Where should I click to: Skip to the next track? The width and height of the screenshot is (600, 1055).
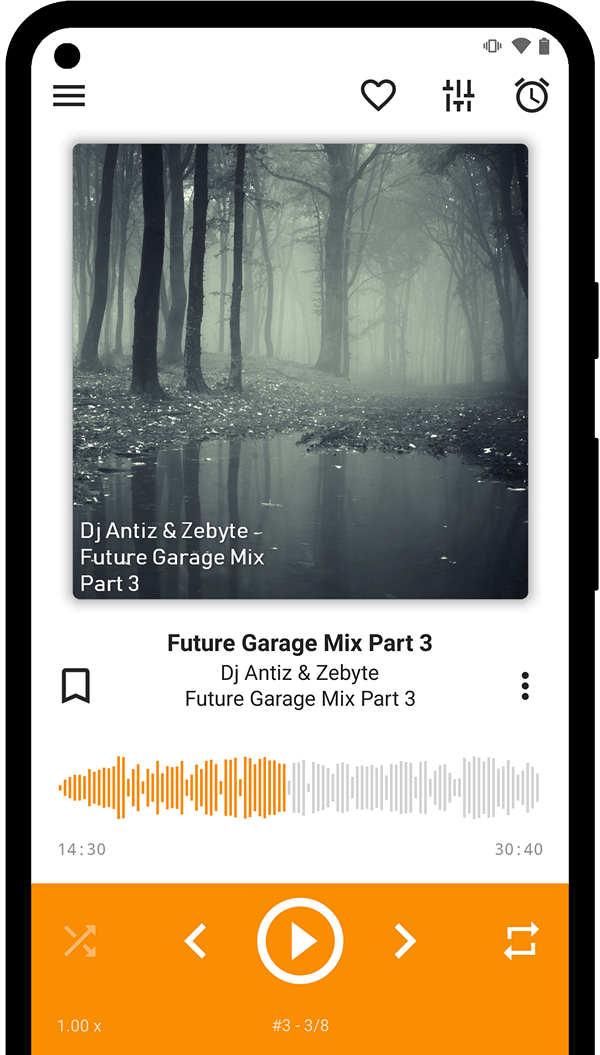404,941
